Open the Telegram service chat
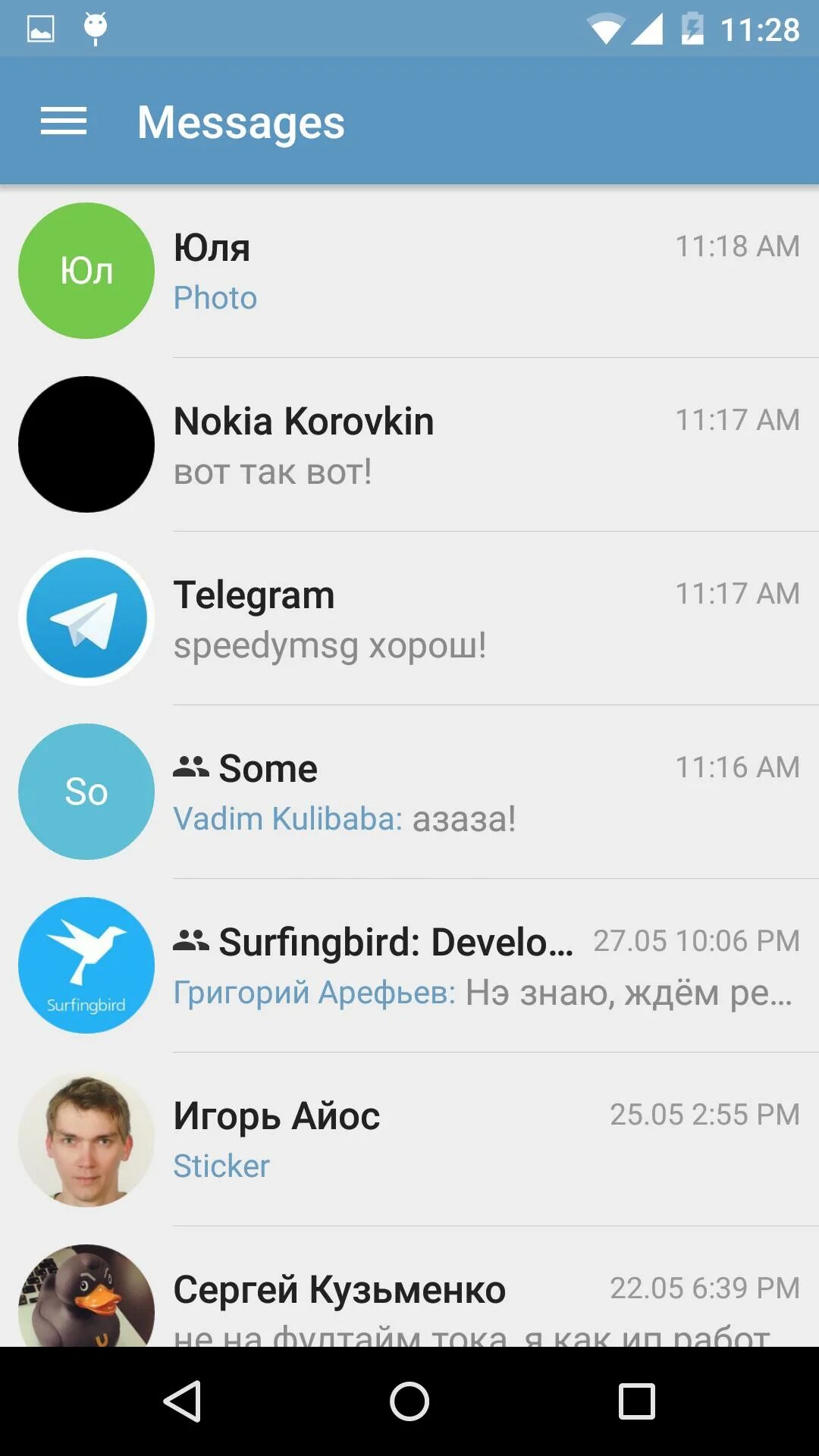 point(409,618)
